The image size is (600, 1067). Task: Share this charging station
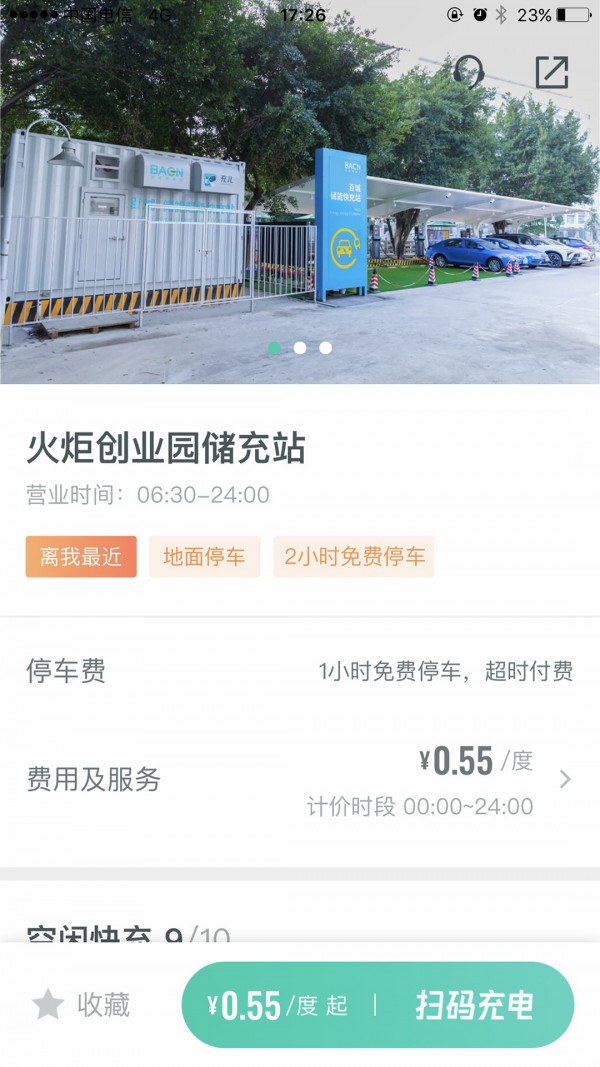tap(551, 71)
